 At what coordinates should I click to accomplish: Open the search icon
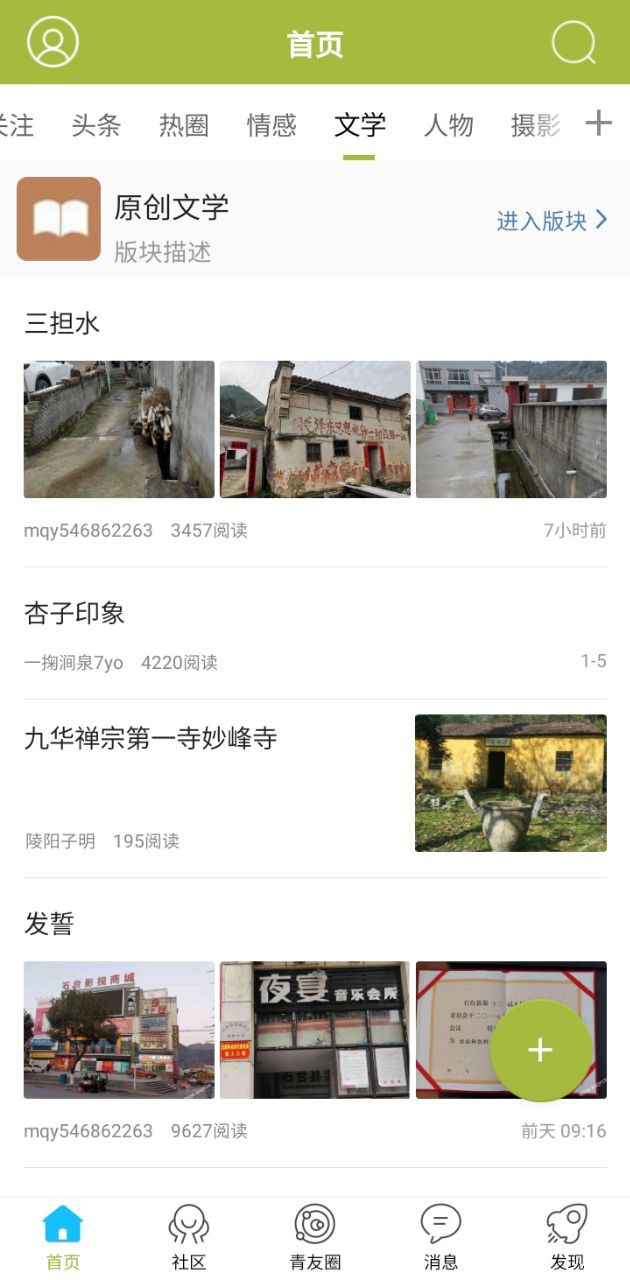pyautogui.click(x=574, y=42)
